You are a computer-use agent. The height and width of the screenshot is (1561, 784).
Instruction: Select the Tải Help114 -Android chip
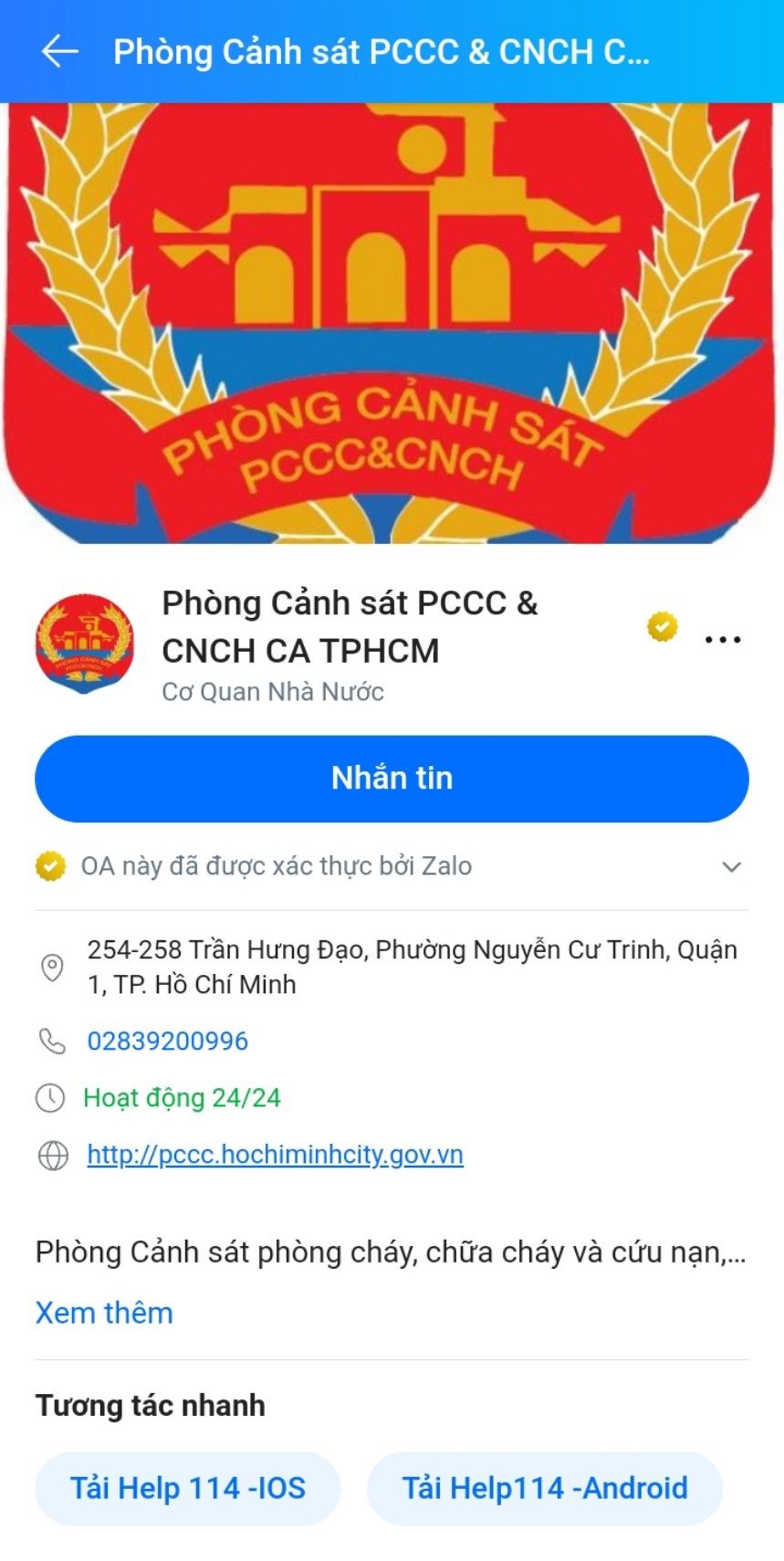[x=545, y=1488]
